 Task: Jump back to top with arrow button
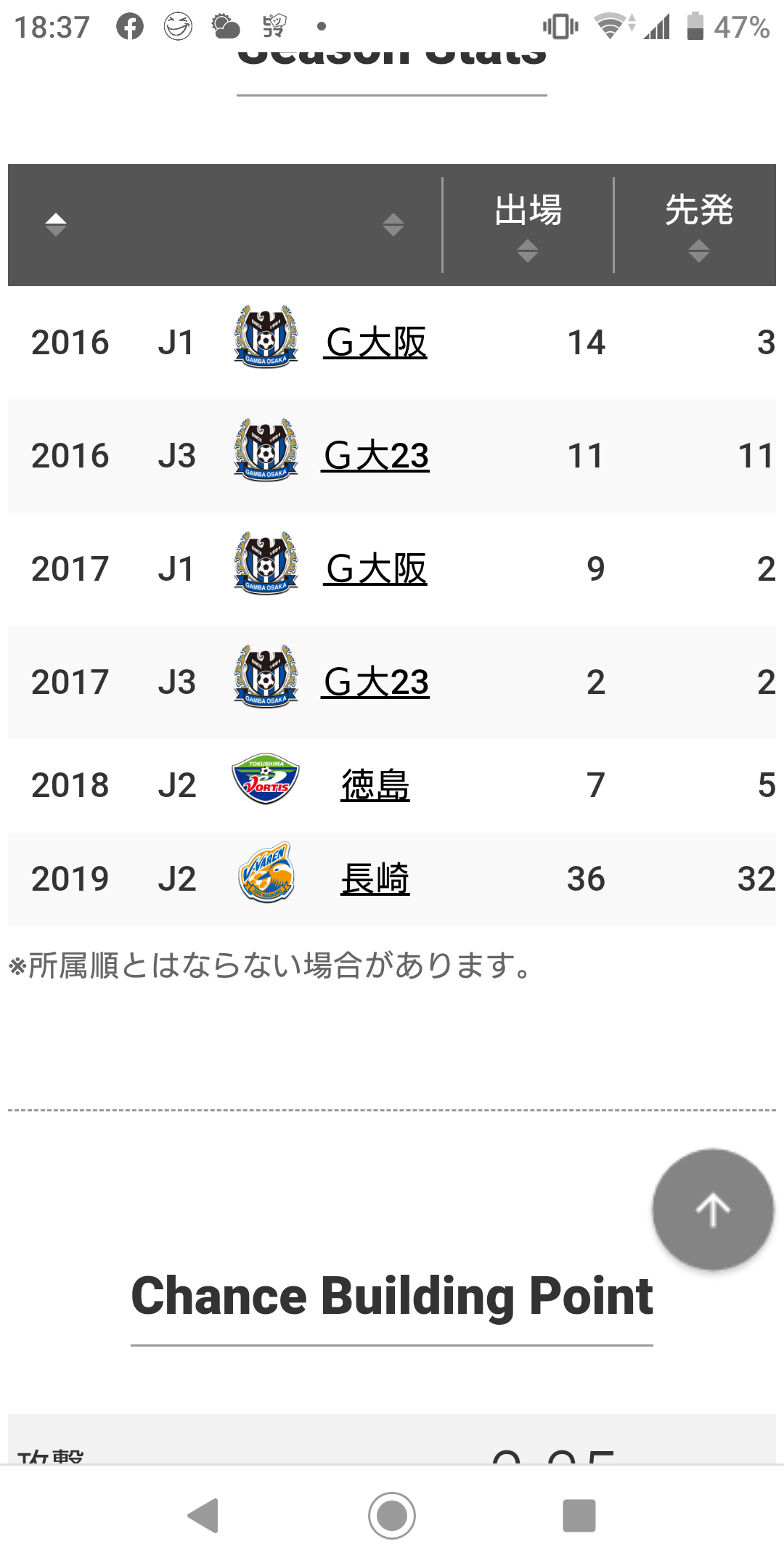pos(713,1209)
